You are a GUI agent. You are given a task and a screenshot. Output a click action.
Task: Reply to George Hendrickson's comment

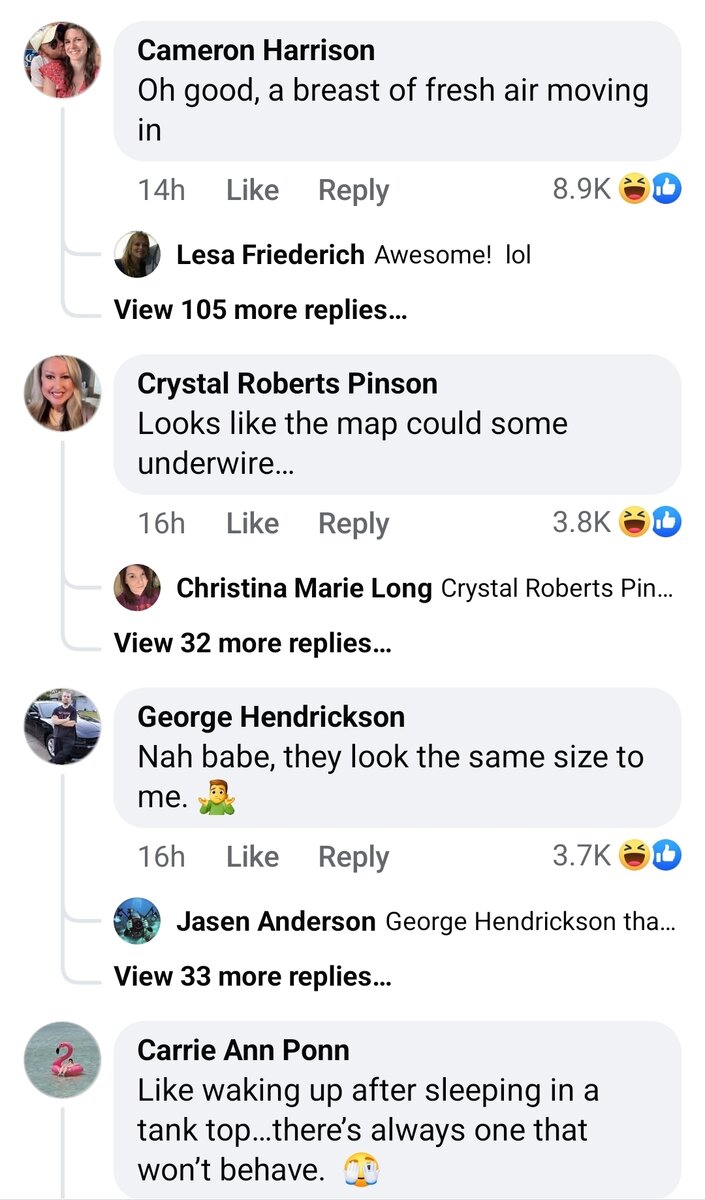[353, 856]
